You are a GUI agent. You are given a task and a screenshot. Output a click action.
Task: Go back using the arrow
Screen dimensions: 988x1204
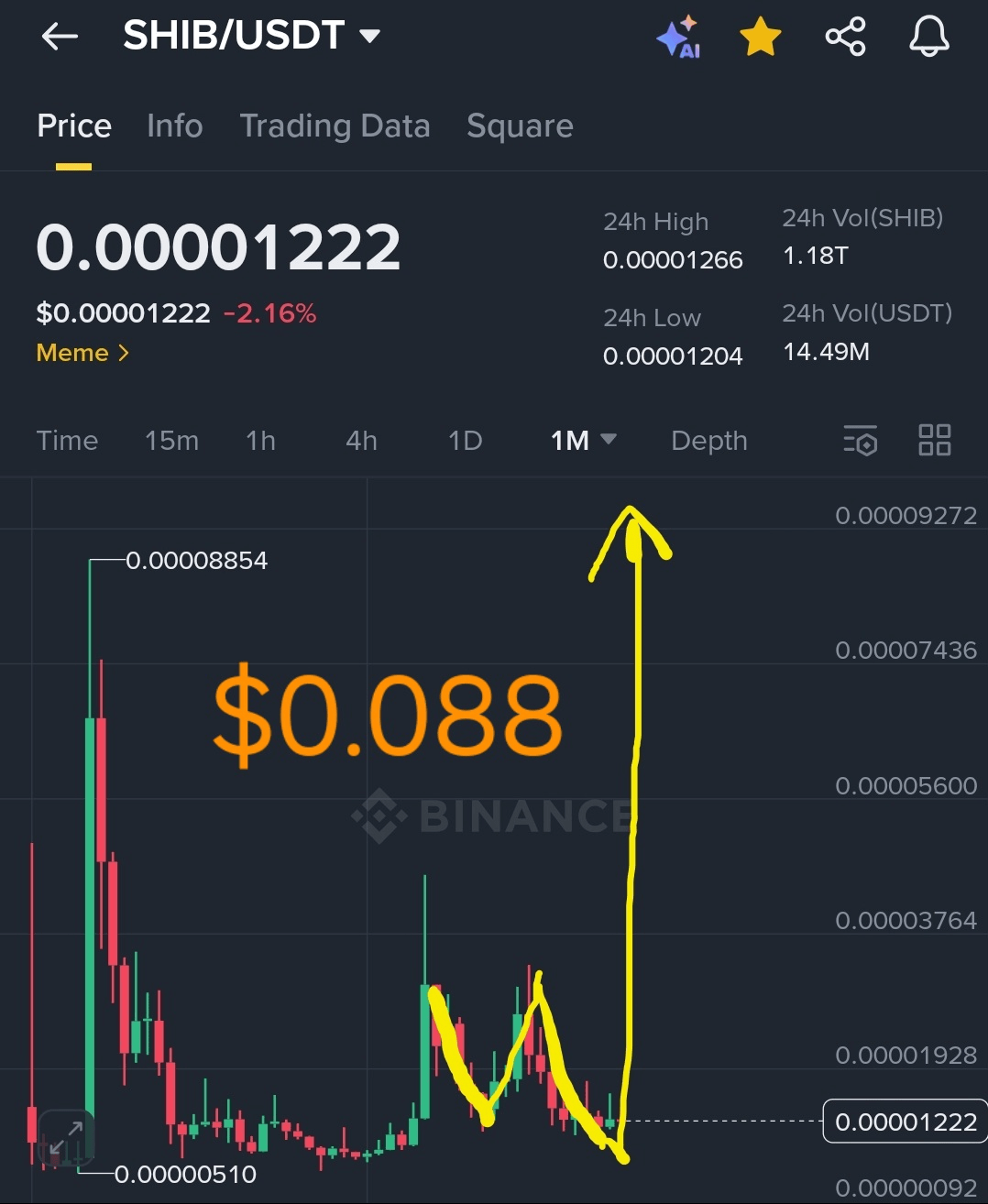60,37
